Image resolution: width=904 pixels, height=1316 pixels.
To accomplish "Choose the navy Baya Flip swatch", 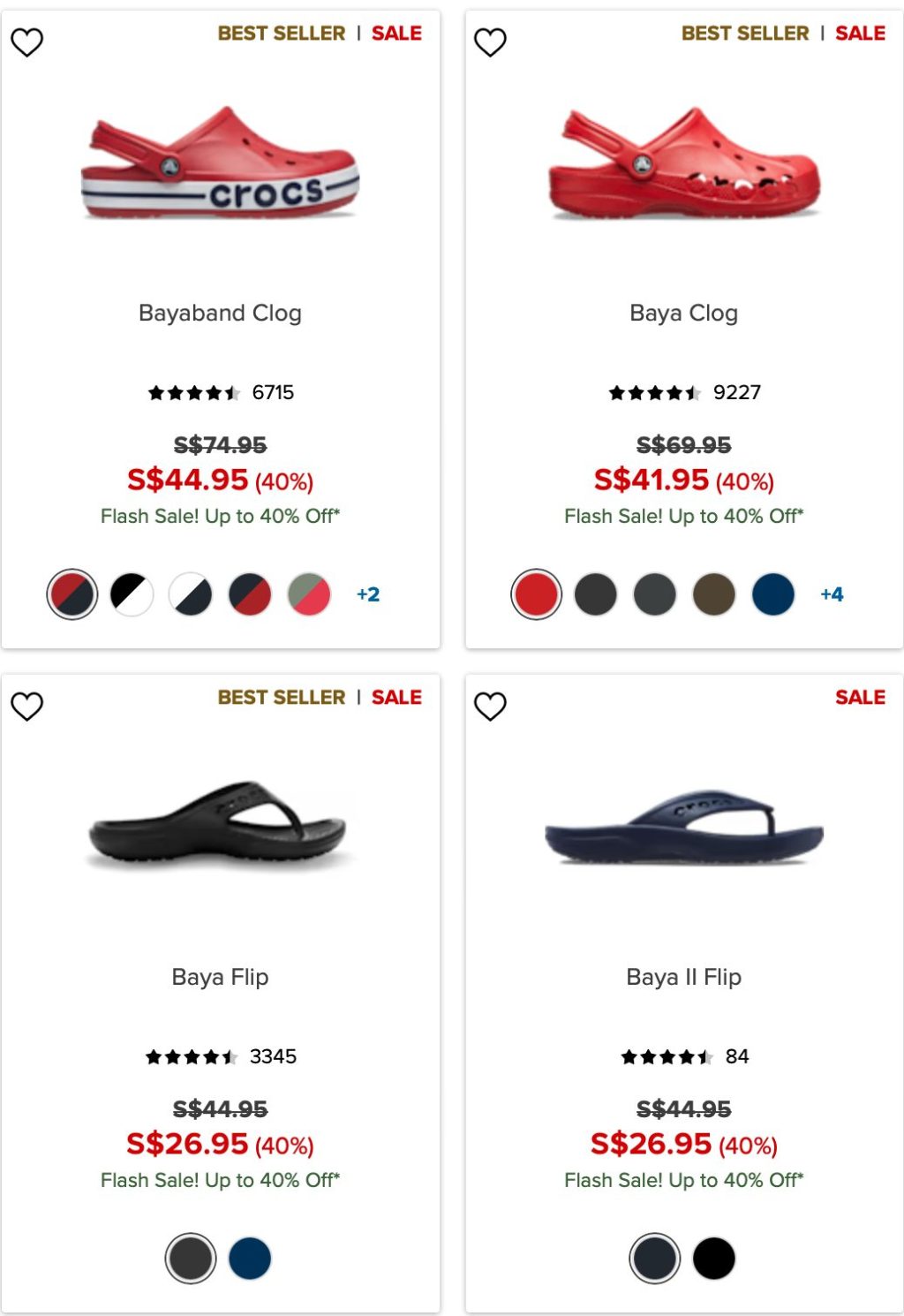I will [250, 1259].
